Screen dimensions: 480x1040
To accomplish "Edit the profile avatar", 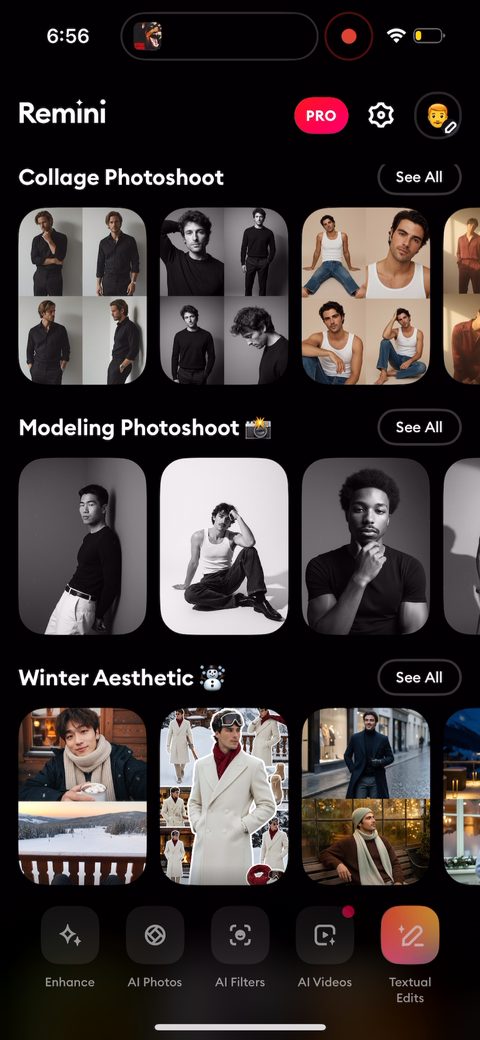I will point(438,115).
